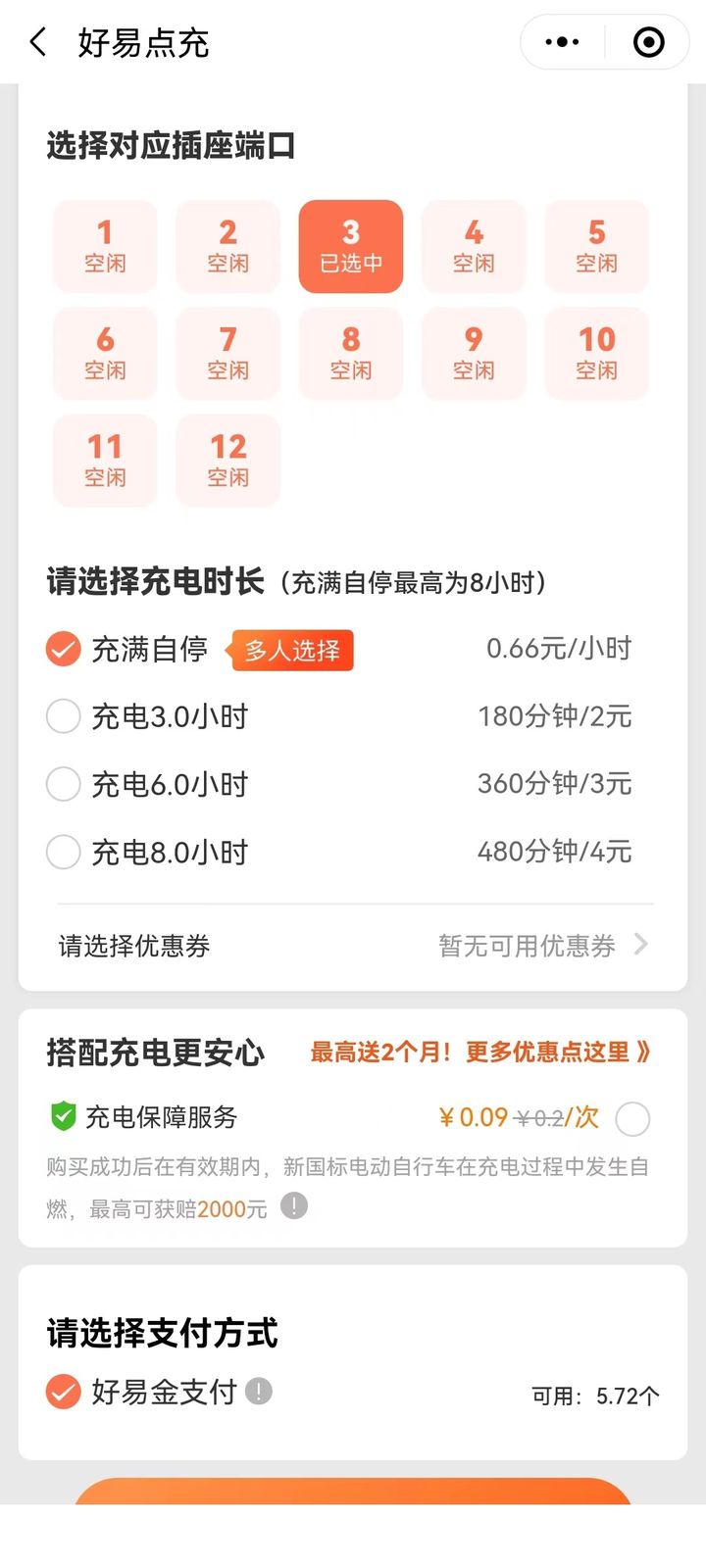706x1568 pixels.
Task: Select socket port 5 空闲
Action: [x=596, y=246]
